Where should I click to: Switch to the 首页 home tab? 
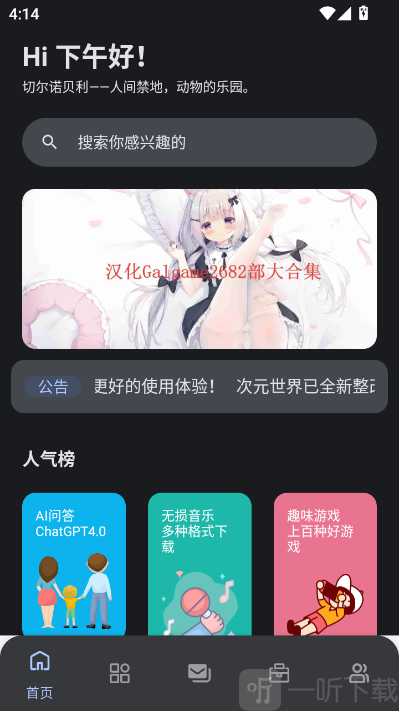(40, 674)
